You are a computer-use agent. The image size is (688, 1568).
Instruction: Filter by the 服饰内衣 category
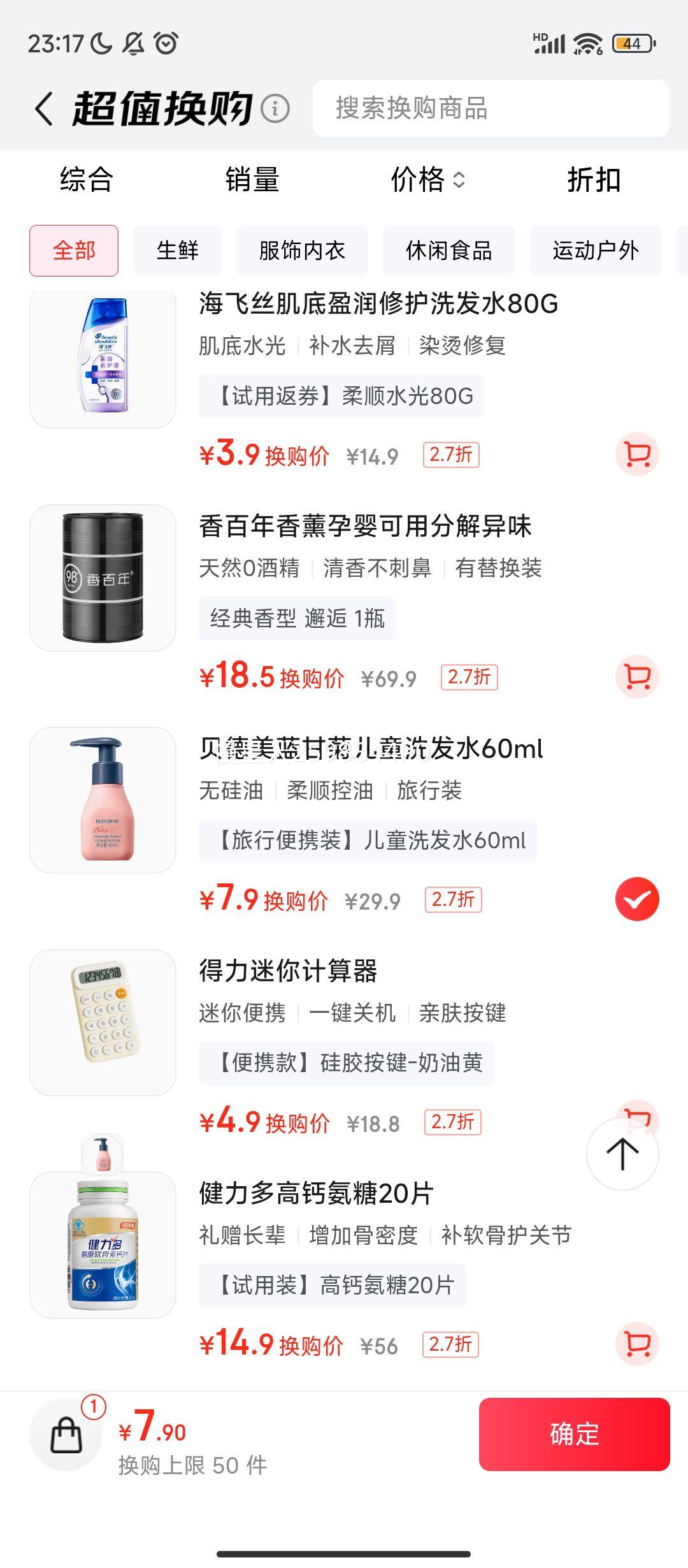click(302, 250)
